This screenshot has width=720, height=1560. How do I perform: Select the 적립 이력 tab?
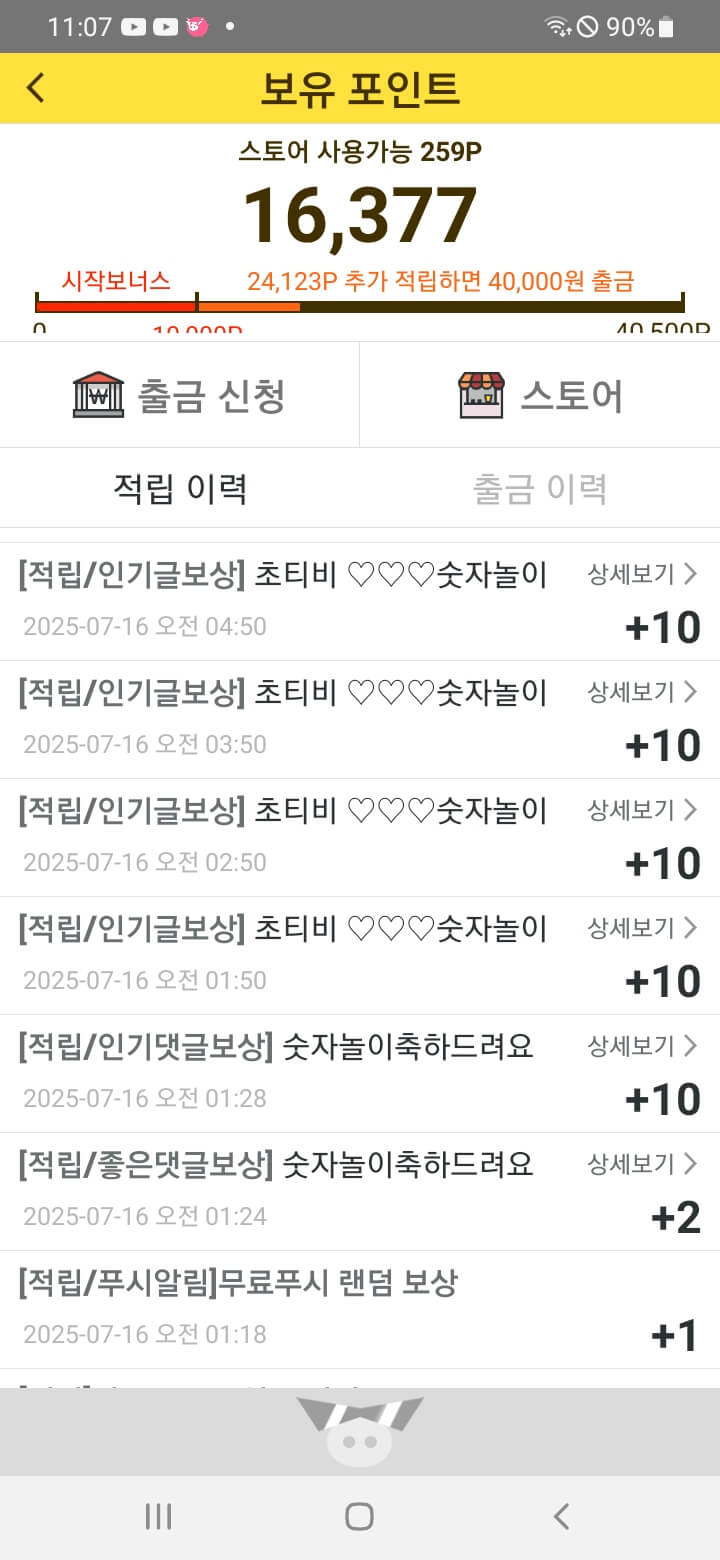tap(180, 488)
